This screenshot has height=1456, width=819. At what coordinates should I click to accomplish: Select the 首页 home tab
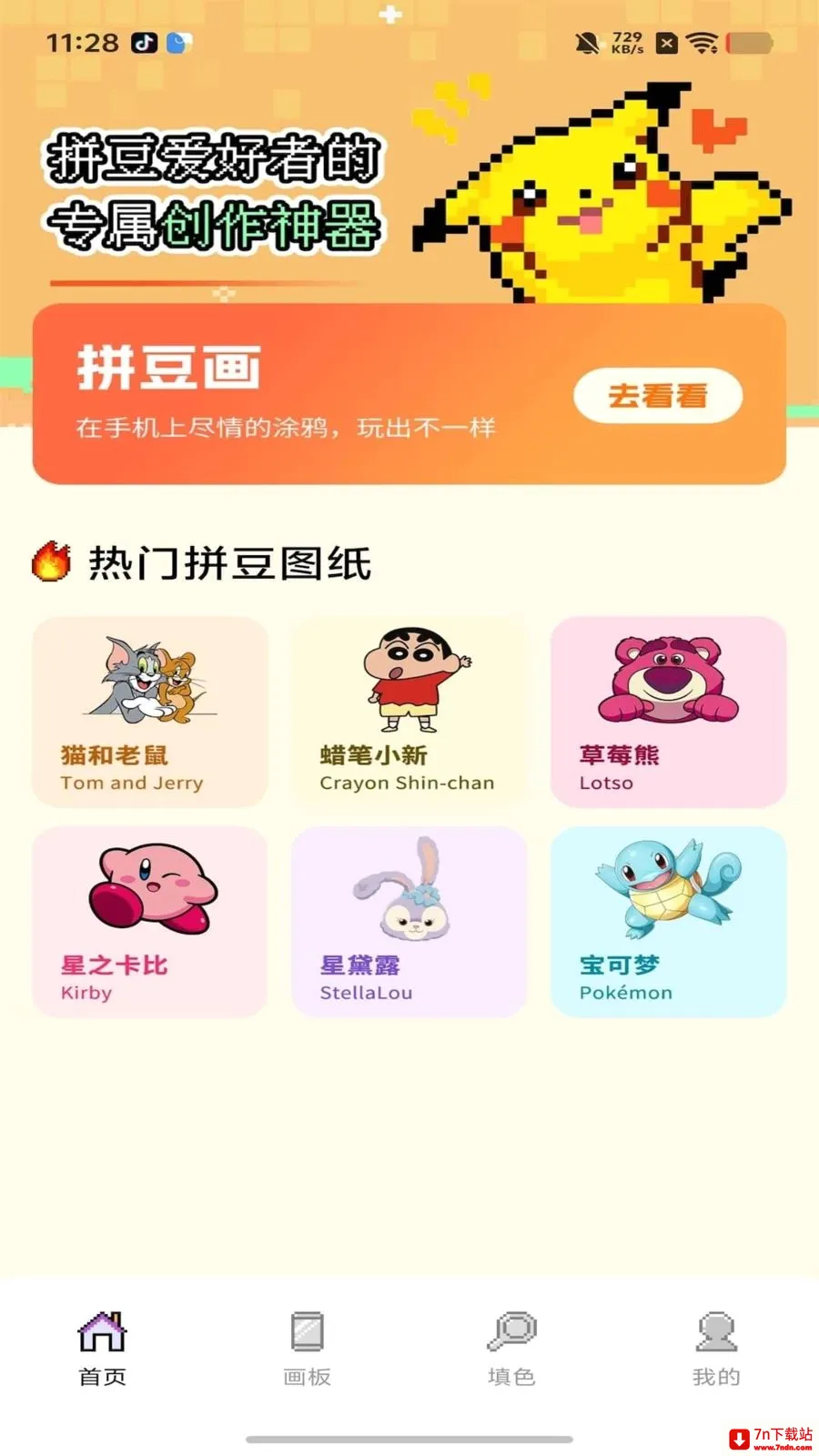pos(102,1349)
